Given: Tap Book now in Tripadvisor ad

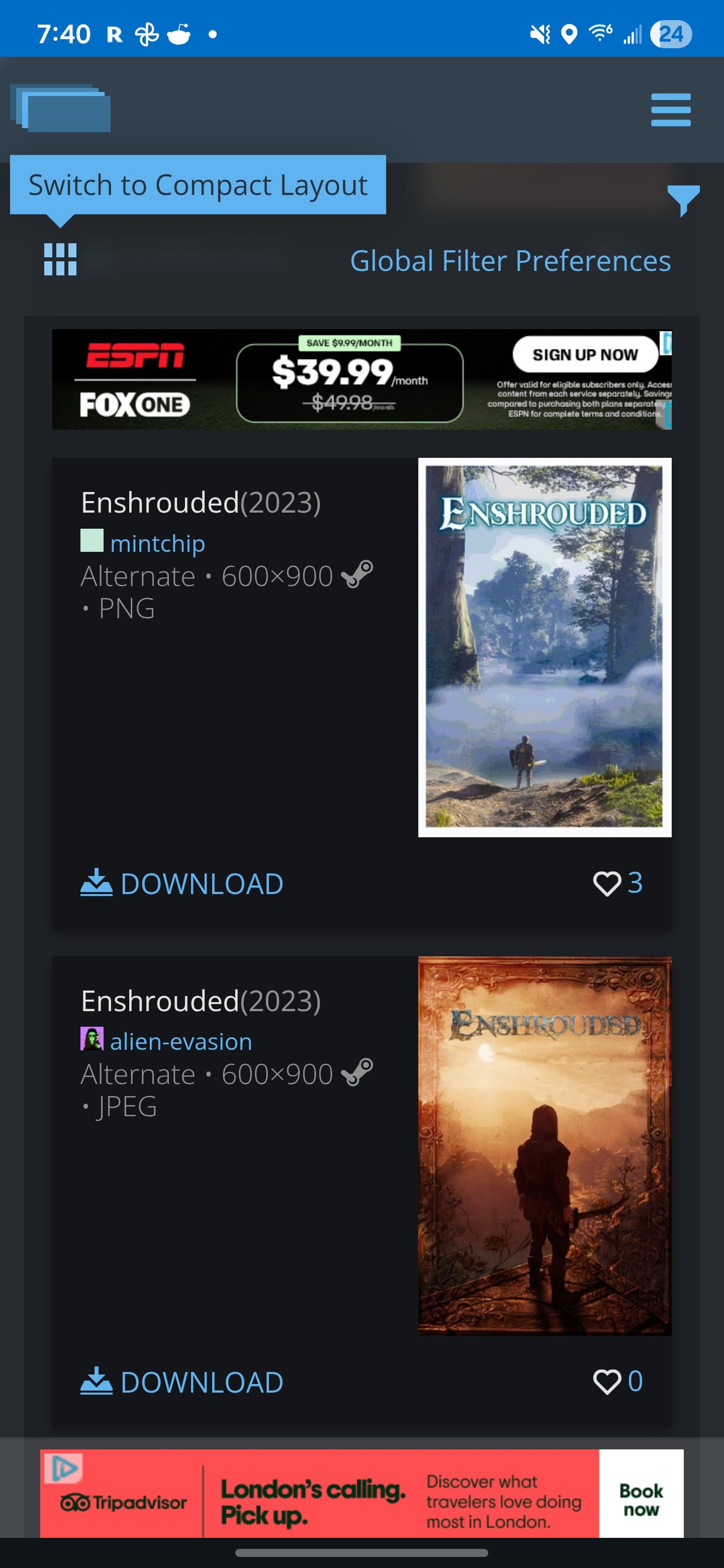Looking at the screenshot, I should pos(641,1500).
